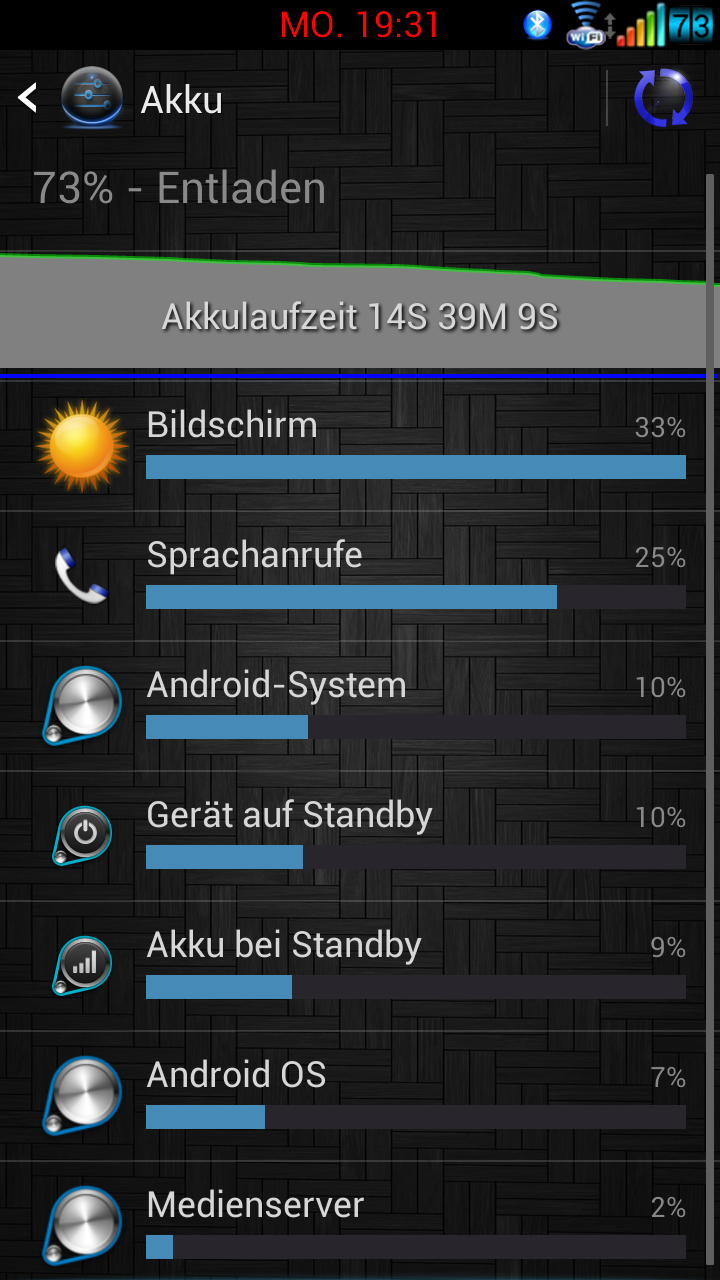720x1280 pixels.
Task: Open the Akkulaufzeit battery history graph
Action: point(360,310)
